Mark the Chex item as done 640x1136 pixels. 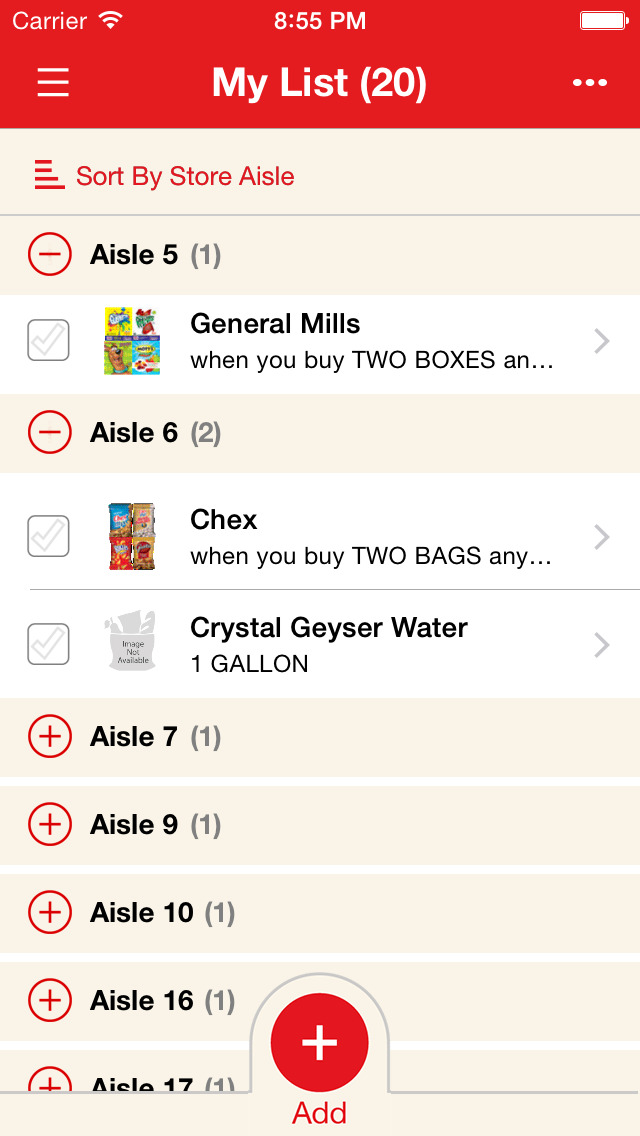pyautogui.click(x=48, y=537)
